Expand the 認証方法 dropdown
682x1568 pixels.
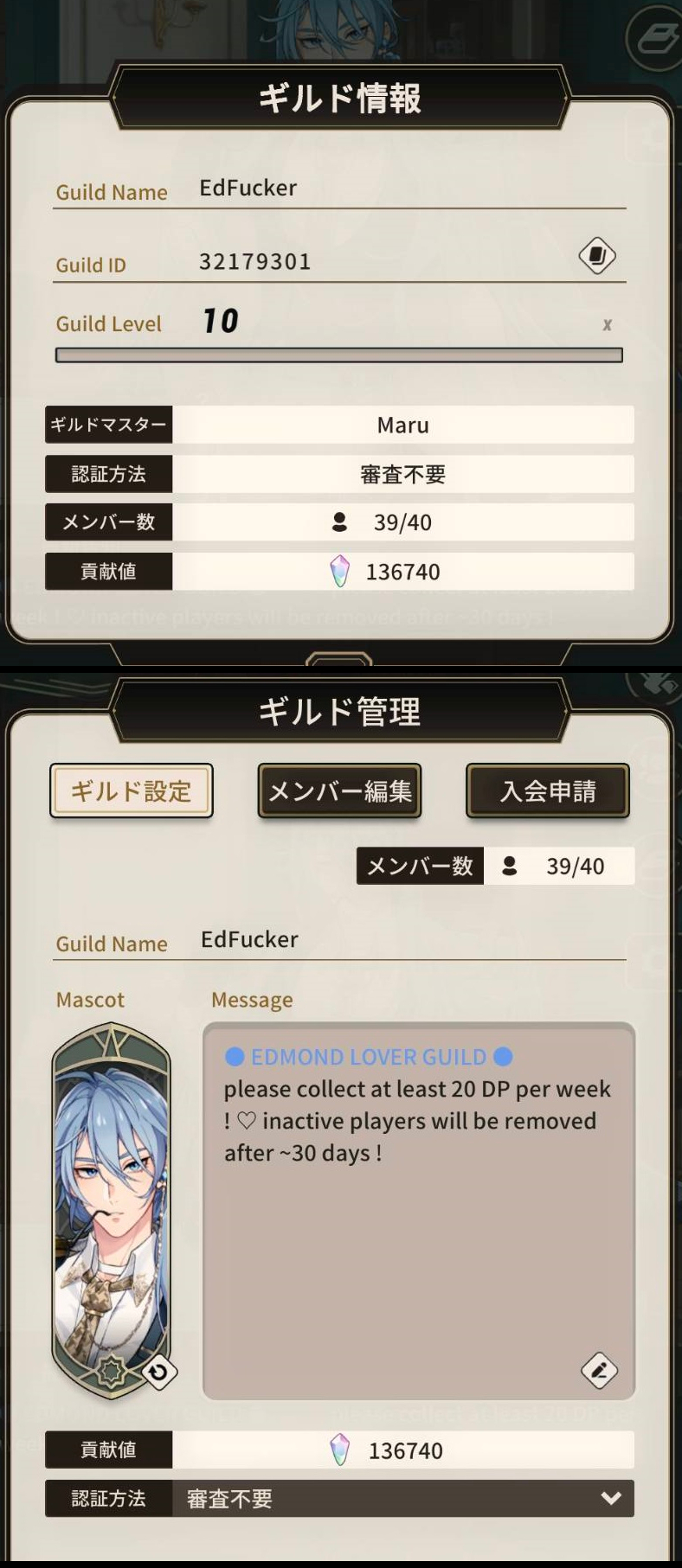pyautogui.click(x=610, y=1498)
